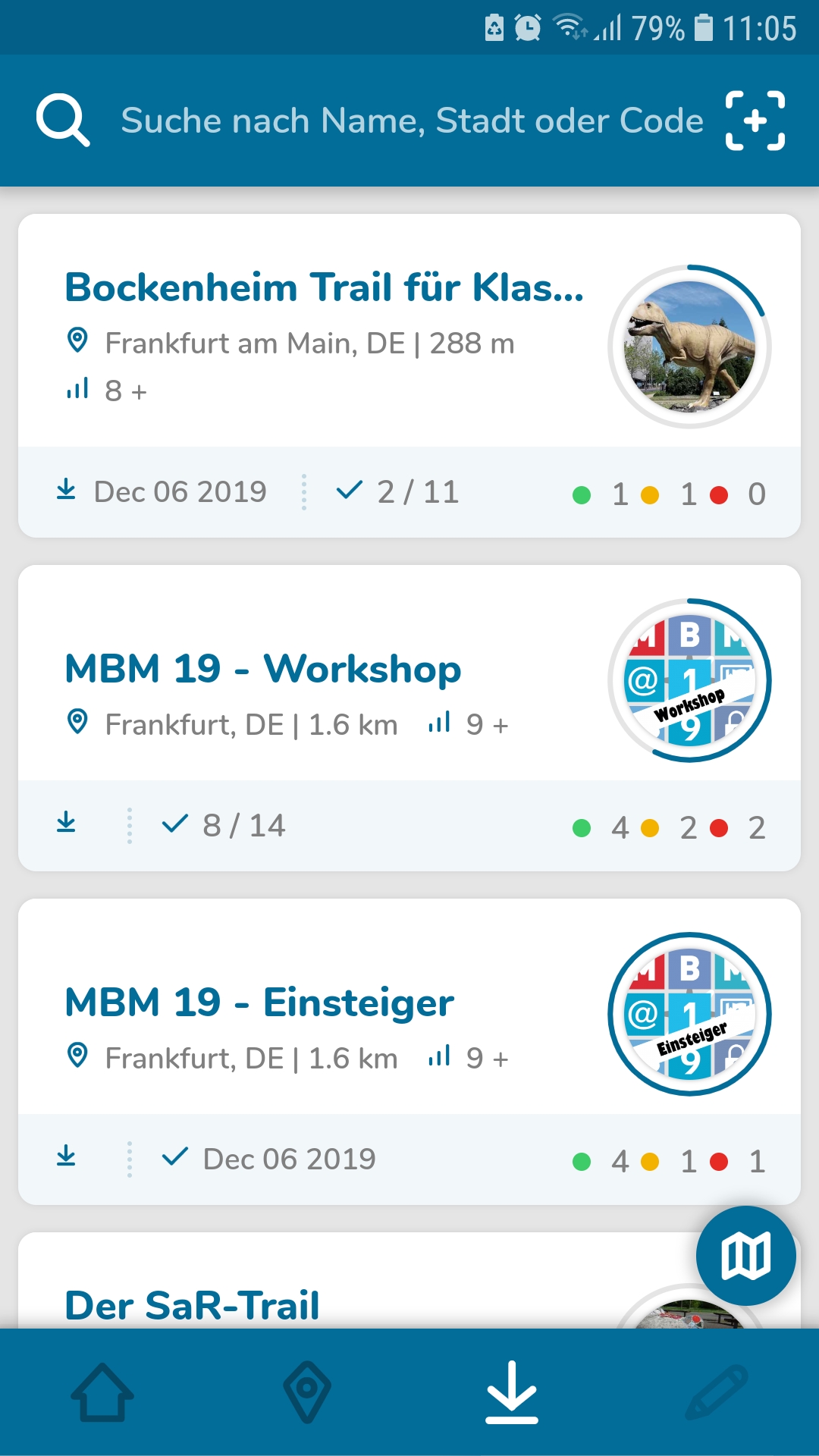The height and width of the screenshot is (1456, 819).
Task: Open the Bockenheim Trail für Klas… bound
Action: [325, 287]
